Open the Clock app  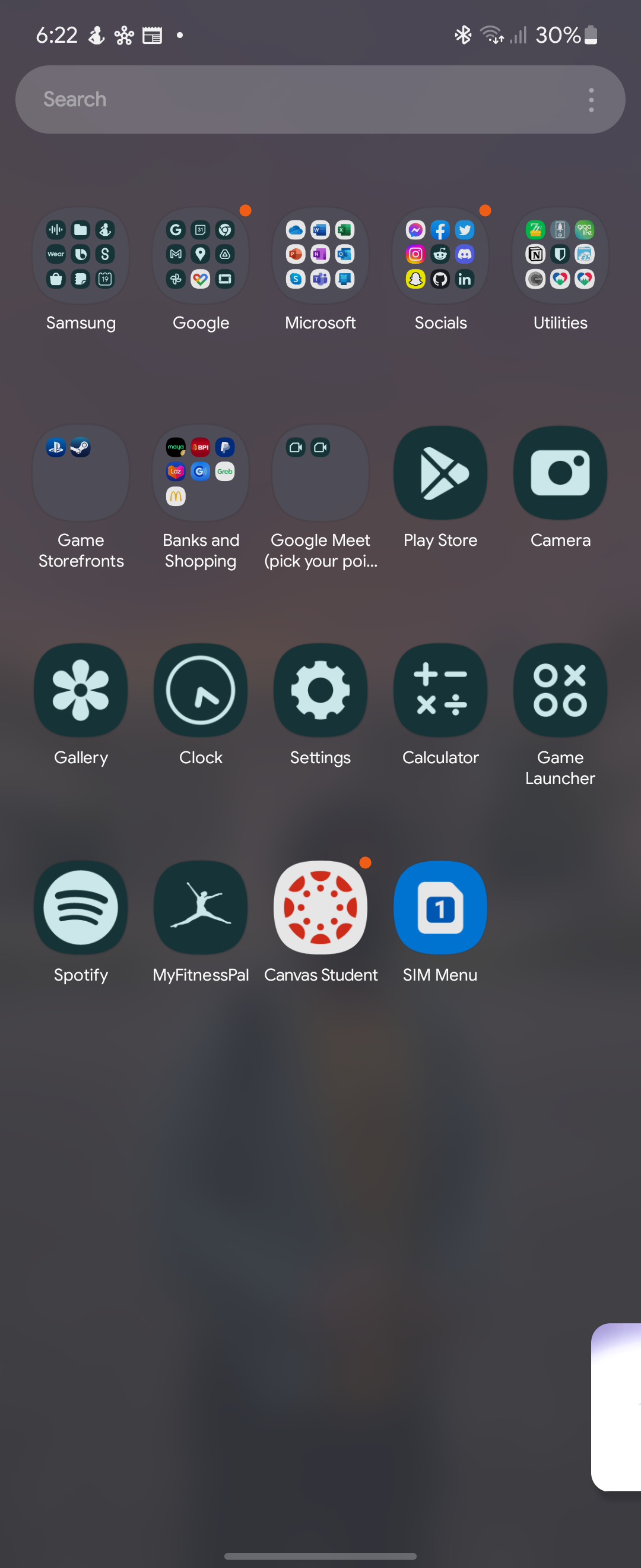[x=200, y=689]
